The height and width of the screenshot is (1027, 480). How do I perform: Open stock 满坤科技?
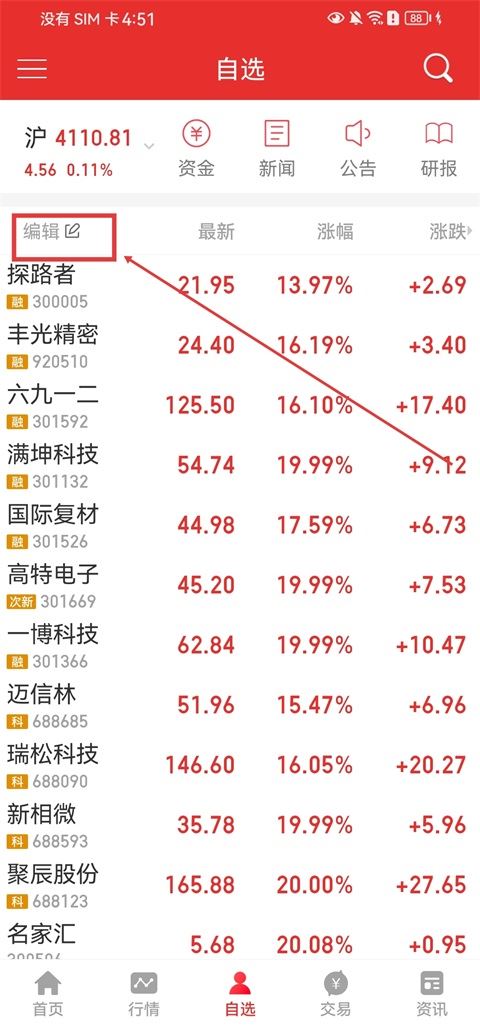pyautogui.click(x=240, y=465)
